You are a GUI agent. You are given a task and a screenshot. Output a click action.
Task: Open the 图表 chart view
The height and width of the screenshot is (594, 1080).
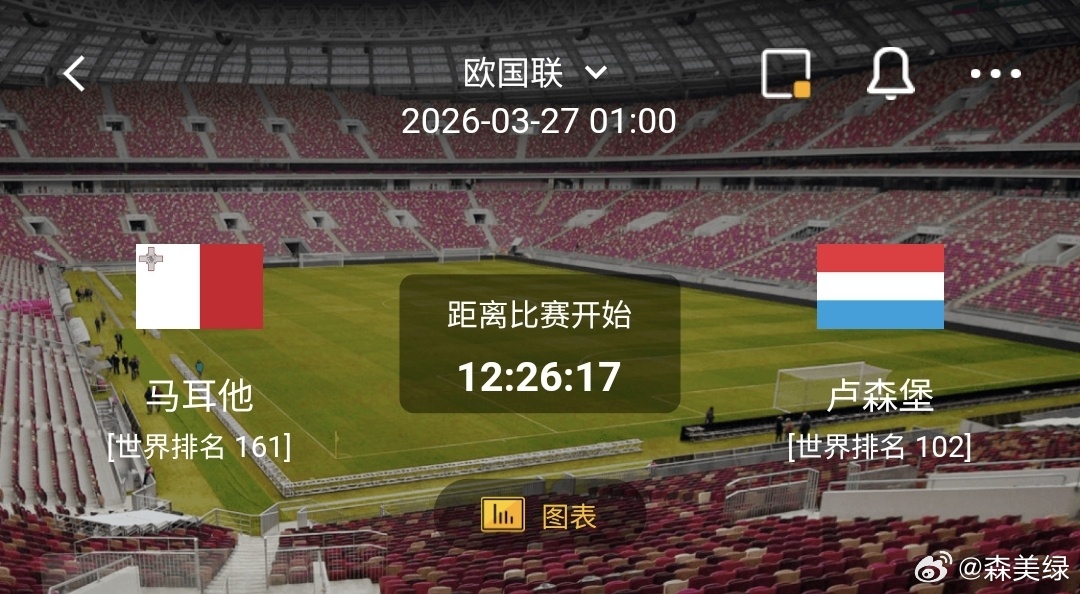(x=540, y=516)
